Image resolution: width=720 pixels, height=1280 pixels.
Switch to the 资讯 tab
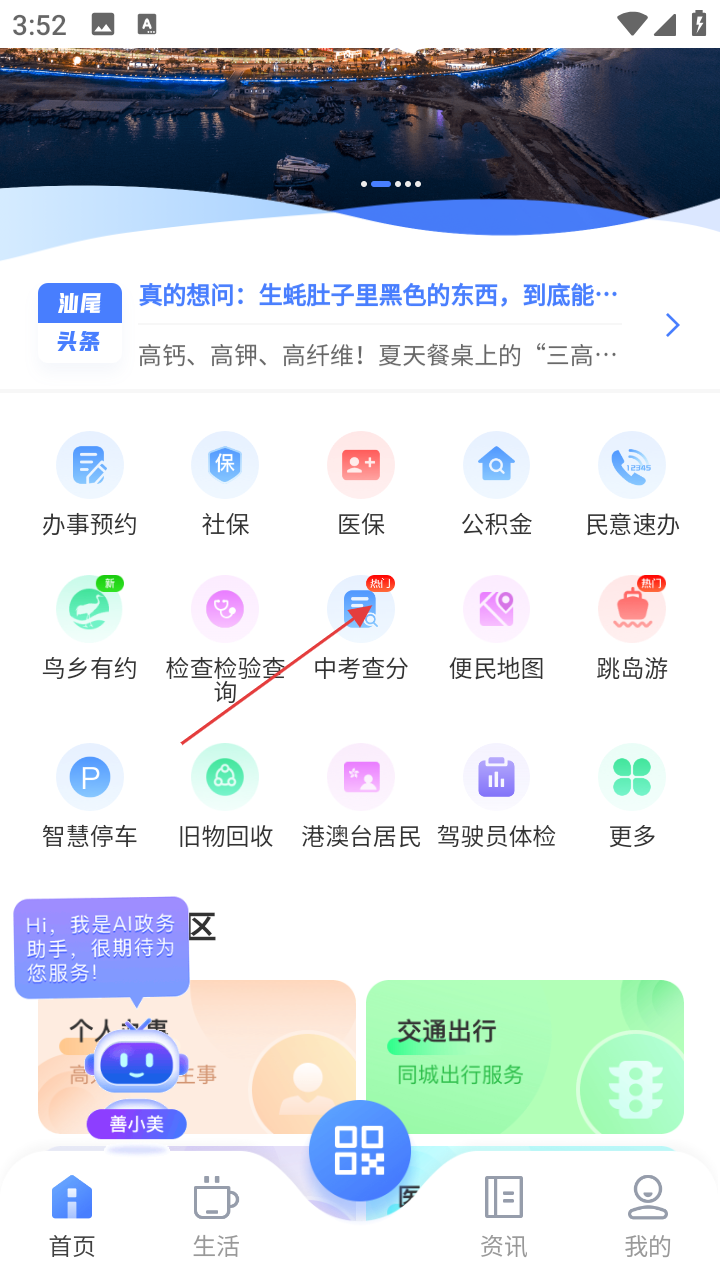click(x=504, y=1215)
